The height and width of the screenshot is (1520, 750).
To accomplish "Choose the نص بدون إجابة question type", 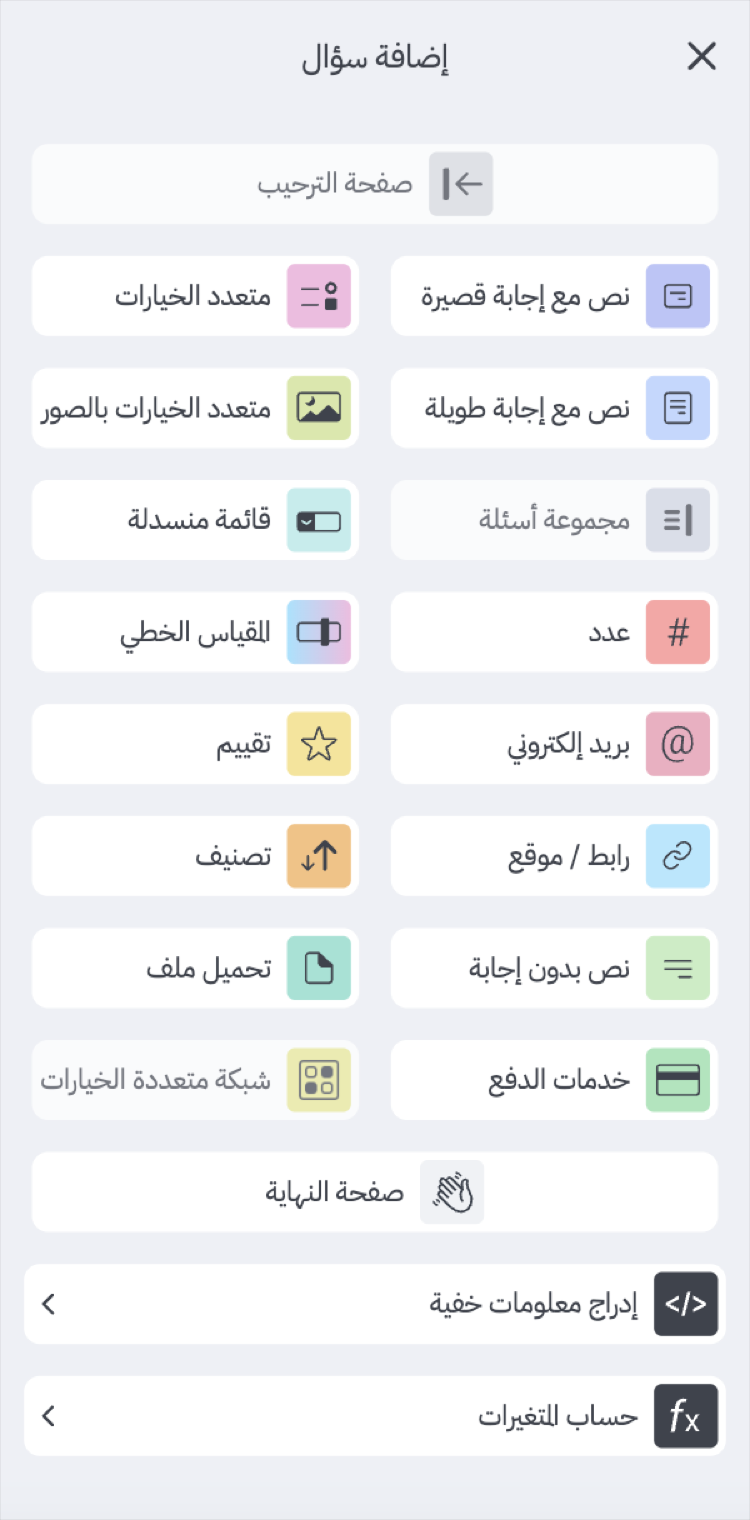I will pos(553,968).
